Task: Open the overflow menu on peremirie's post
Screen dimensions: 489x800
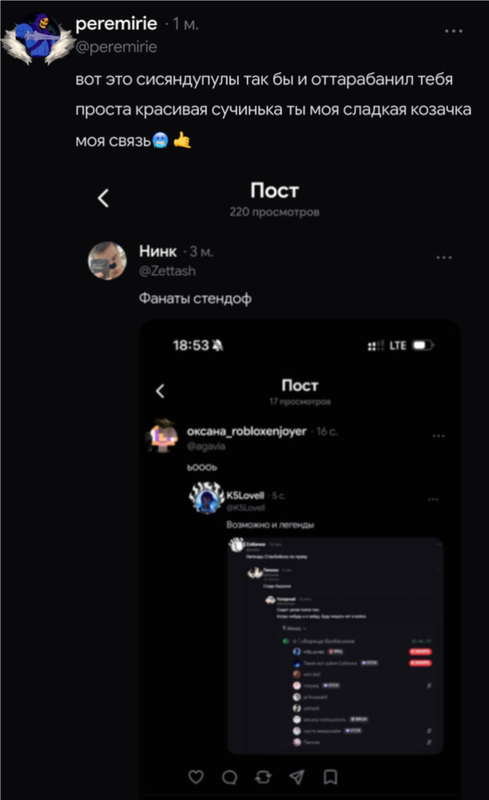Action: pyautogui.click(x=453, y=31)
